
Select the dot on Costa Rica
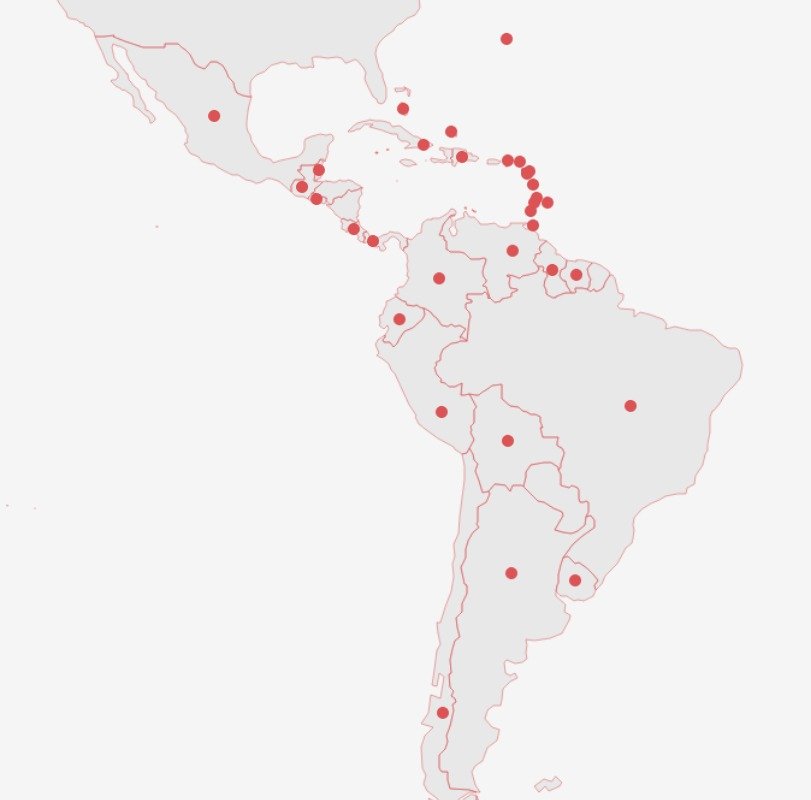(x=354, y=229)
